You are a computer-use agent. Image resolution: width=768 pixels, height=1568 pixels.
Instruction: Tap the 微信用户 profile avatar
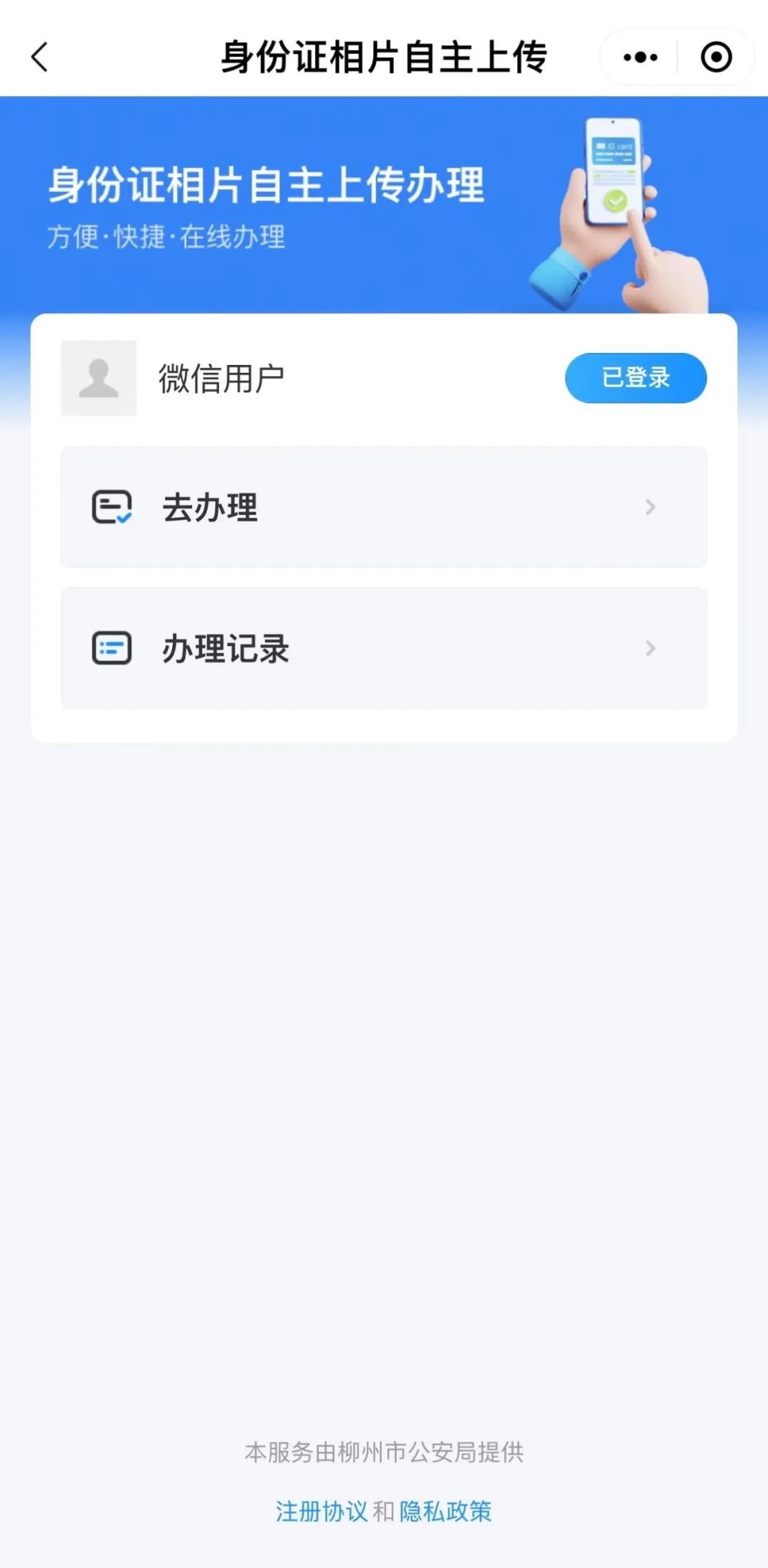pos(99,378)
